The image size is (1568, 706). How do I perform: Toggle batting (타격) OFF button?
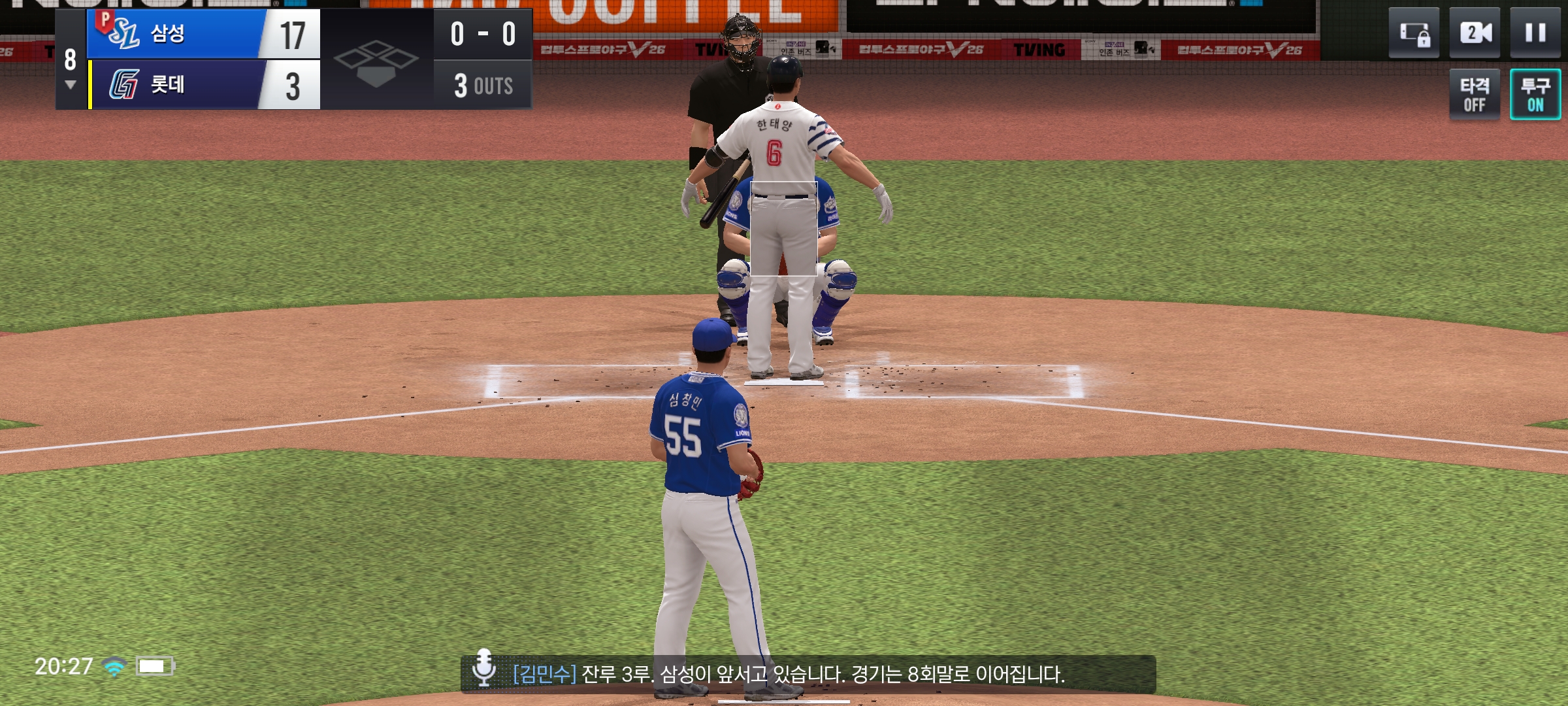tap(1475, 95)
